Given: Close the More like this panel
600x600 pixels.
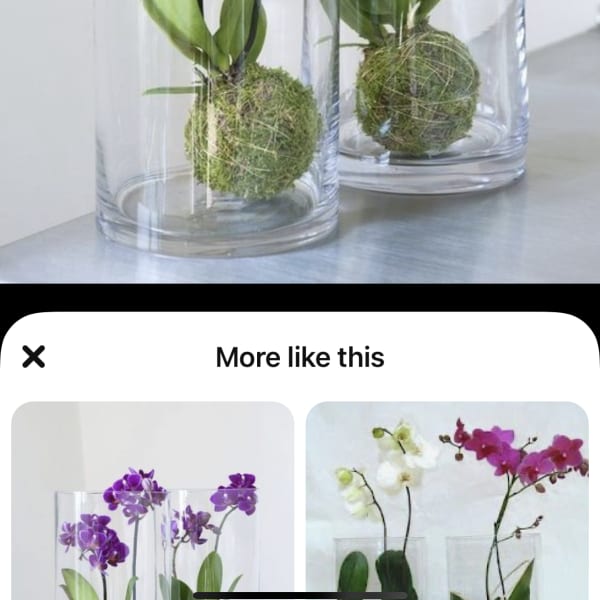Looking at the screenshot, I should (x=34, y=357).
